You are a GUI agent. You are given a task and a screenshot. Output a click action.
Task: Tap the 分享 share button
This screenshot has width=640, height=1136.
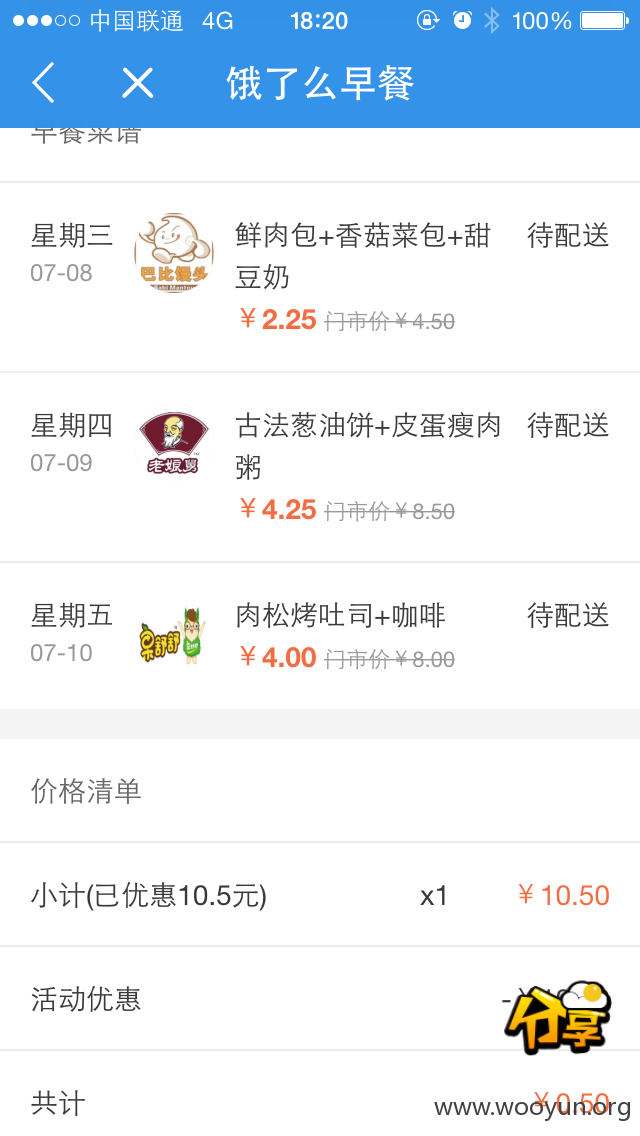(558, 1018)
